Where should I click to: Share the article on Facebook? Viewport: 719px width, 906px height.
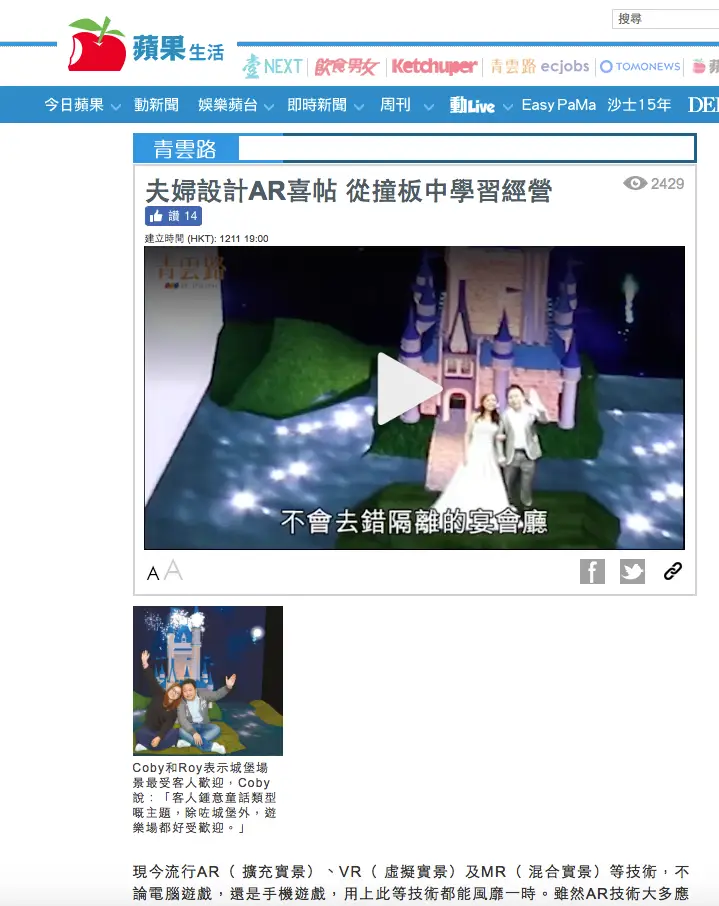(592, 571)
